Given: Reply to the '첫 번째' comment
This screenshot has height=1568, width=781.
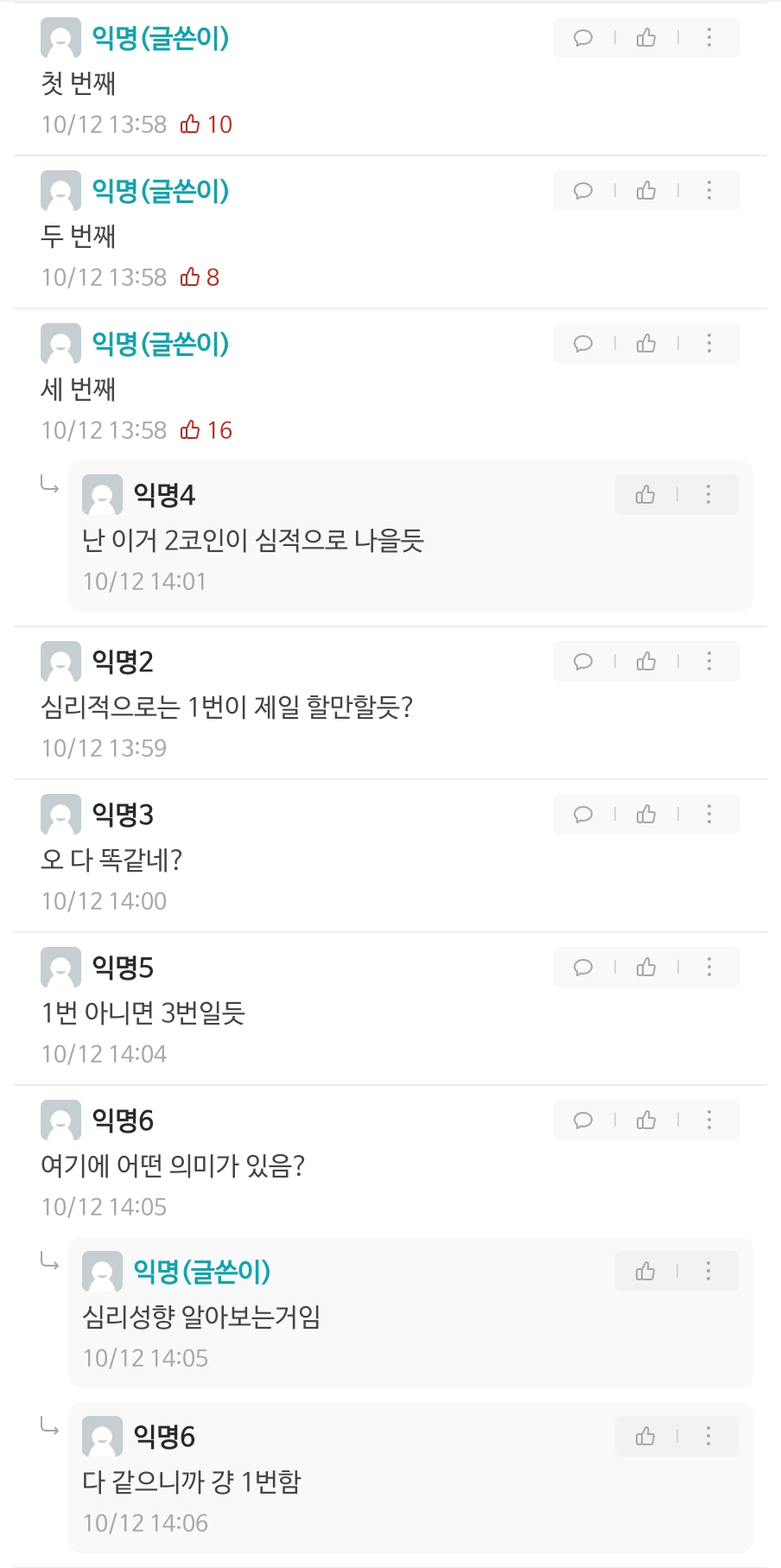Looking at the screenshot, I should click(583, 38).
